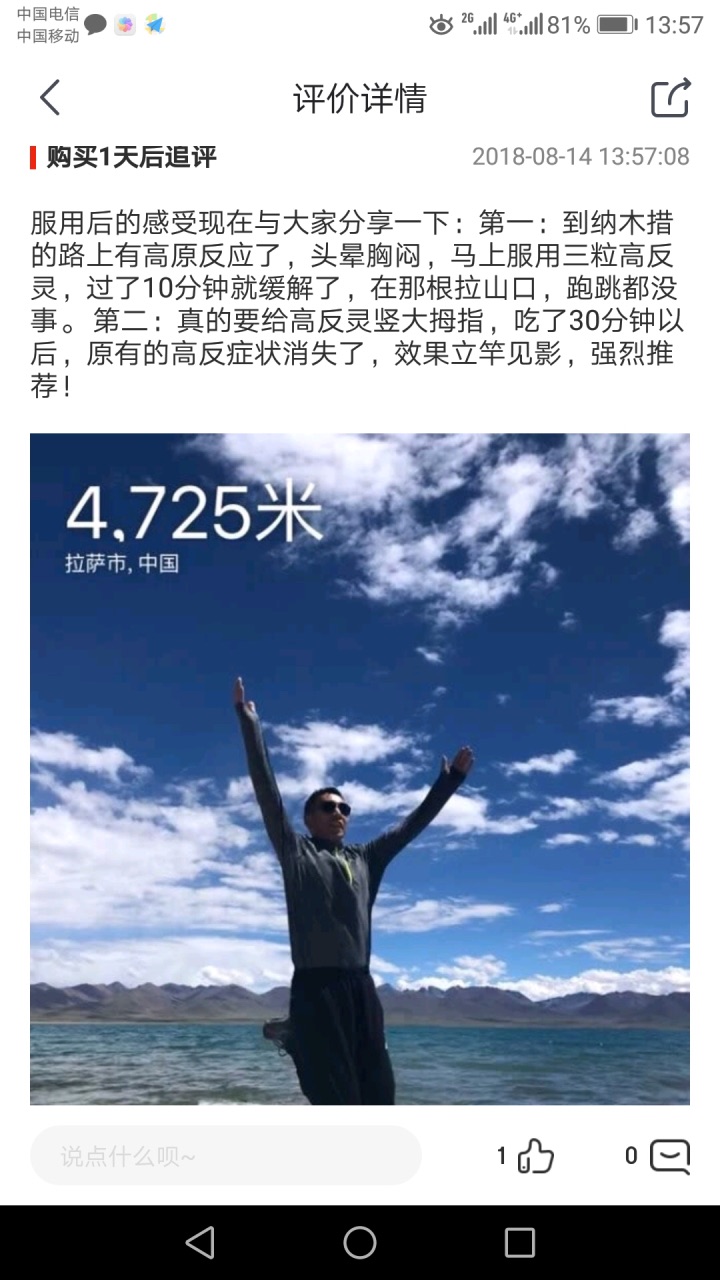Share this review
This screenshot has height=1280, width=720.
[x=671, y=98]
